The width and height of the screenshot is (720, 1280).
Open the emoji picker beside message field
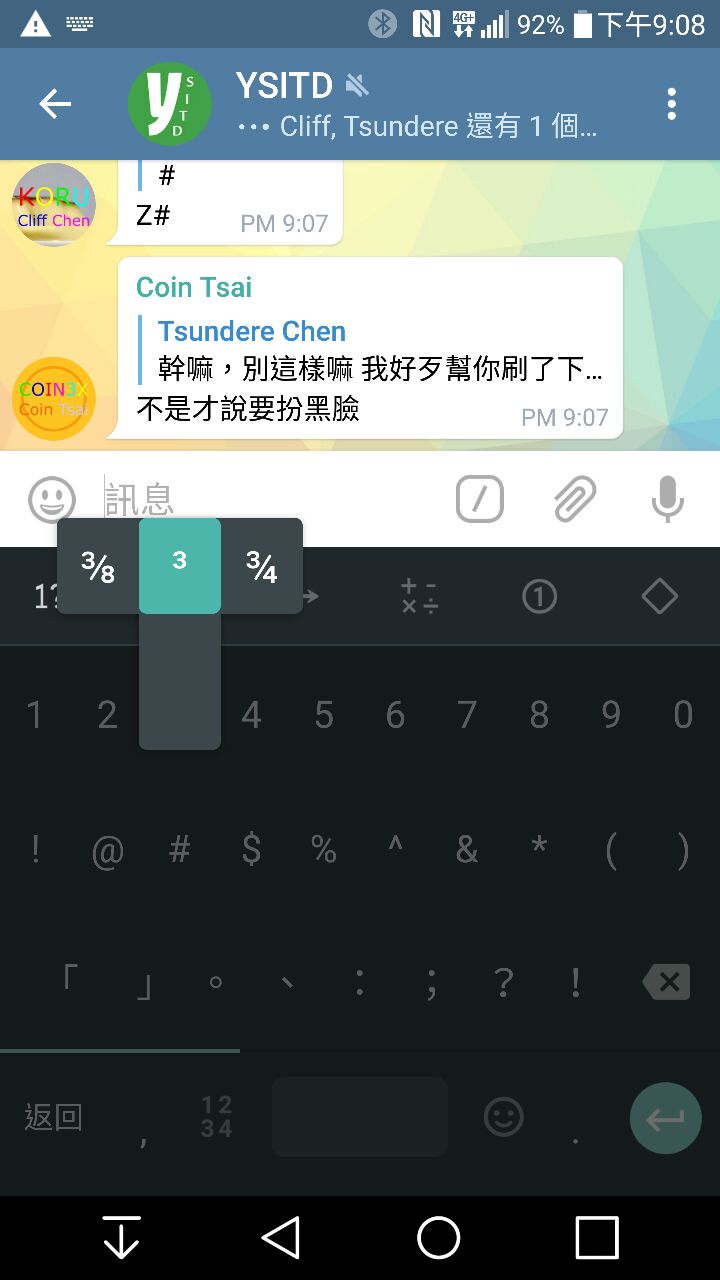click(x=52, y=499)
